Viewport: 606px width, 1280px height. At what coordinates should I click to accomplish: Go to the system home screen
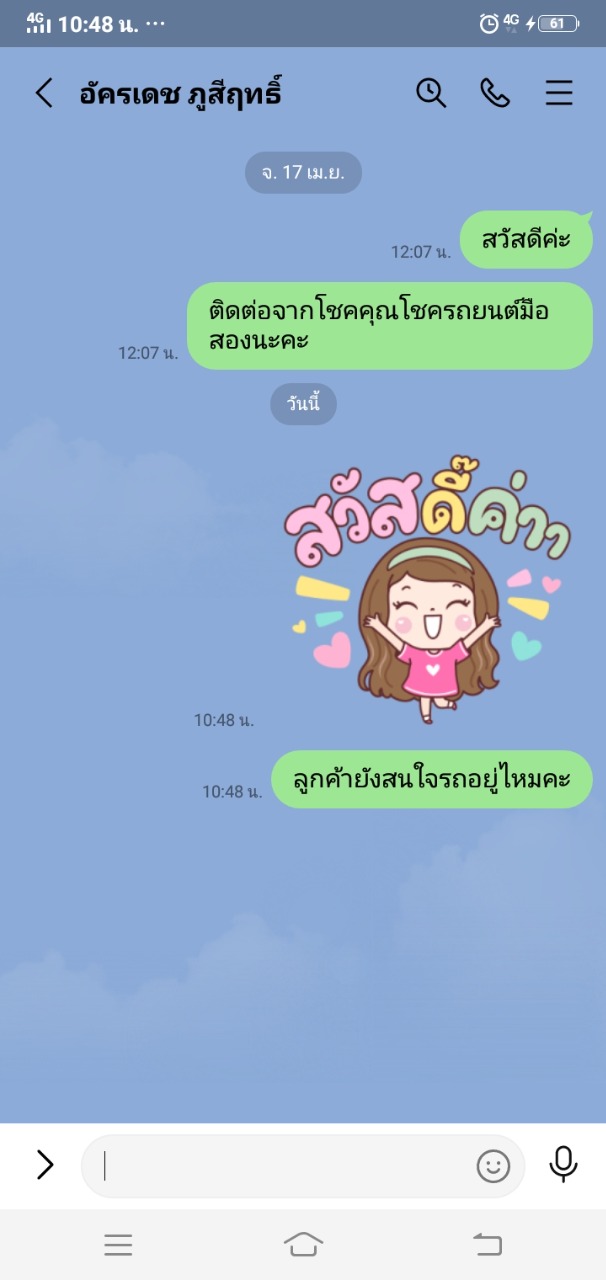click(x=303, y=1244)
